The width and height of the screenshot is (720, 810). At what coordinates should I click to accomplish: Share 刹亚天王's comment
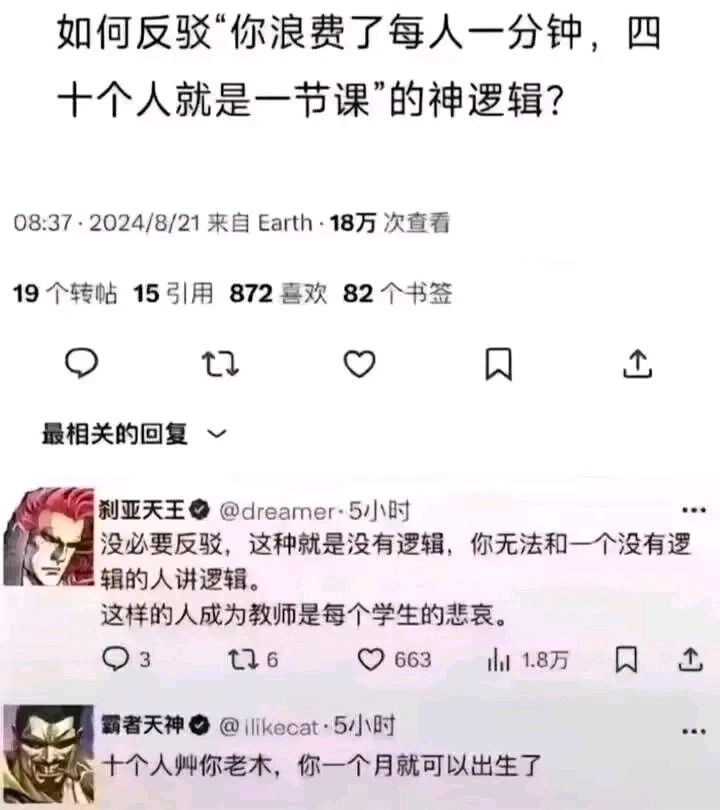point(690,660)
